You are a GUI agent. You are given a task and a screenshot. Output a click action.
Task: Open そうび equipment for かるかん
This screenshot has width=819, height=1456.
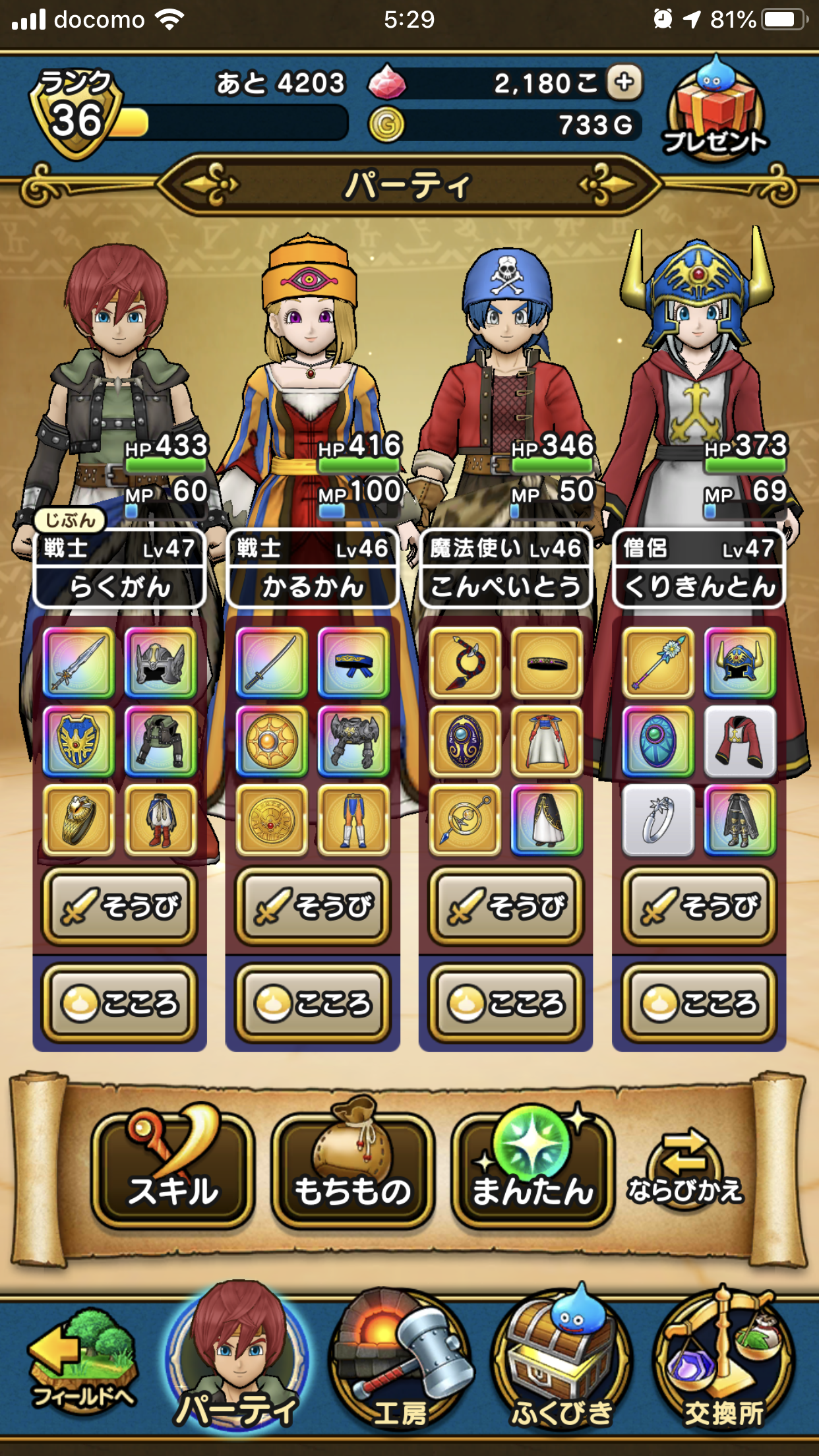point(313,906)
